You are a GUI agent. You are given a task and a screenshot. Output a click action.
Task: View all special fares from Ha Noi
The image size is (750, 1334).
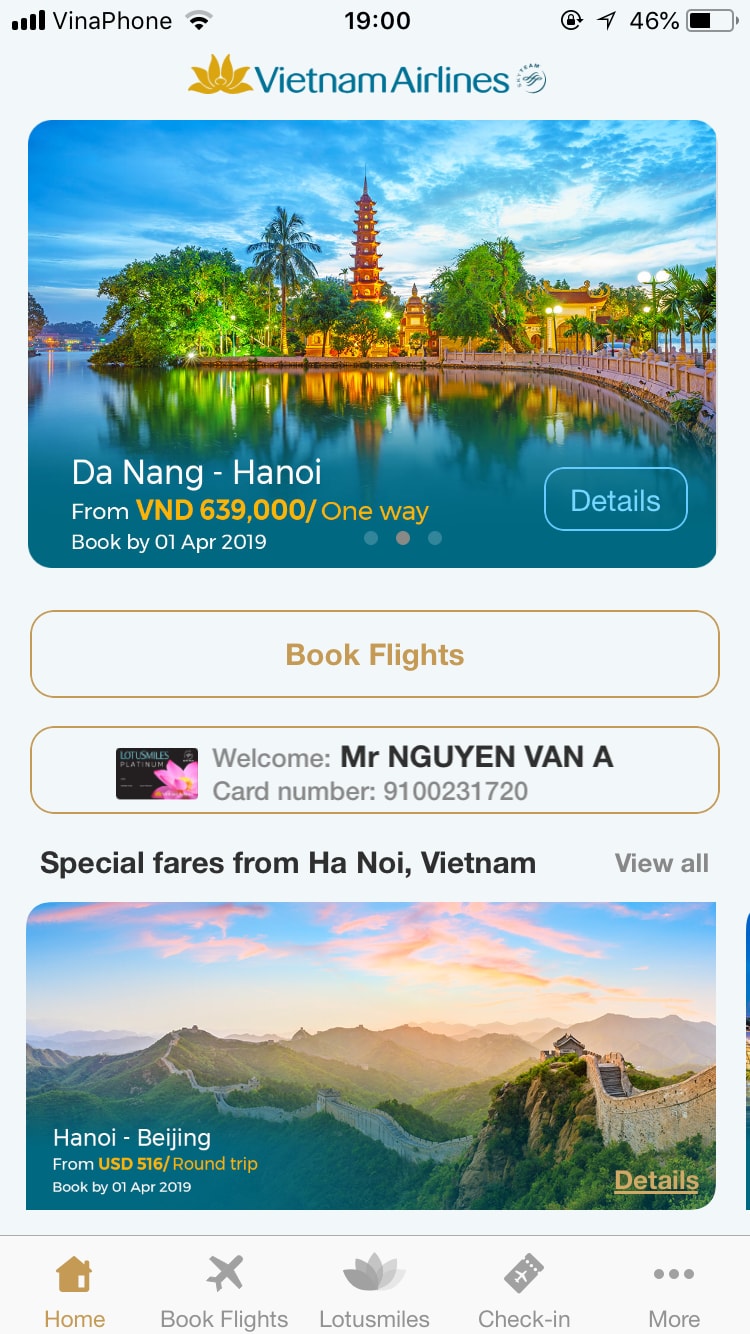(x=661, y=863)
